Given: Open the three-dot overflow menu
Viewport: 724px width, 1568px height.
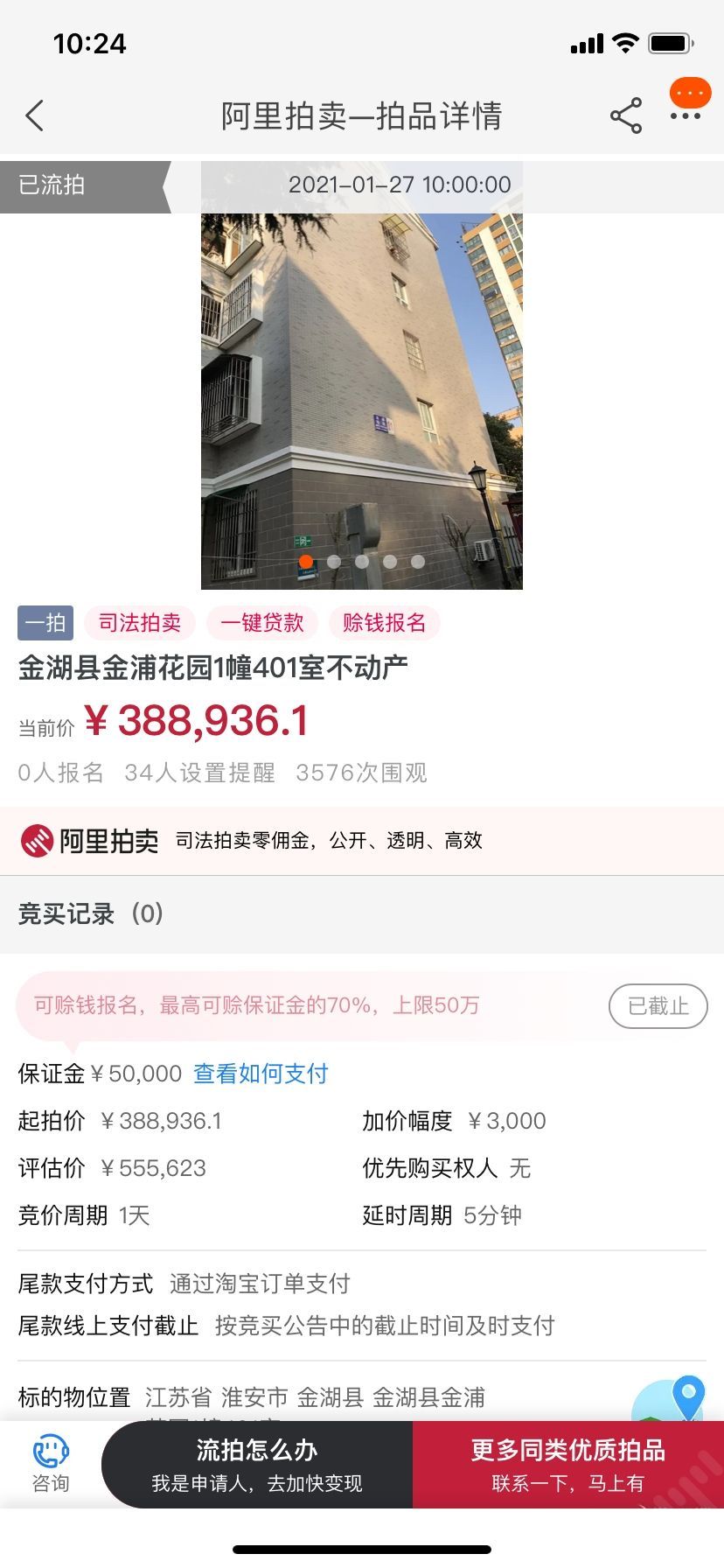Looking at the screenshot, I should (x=686, y=115).
